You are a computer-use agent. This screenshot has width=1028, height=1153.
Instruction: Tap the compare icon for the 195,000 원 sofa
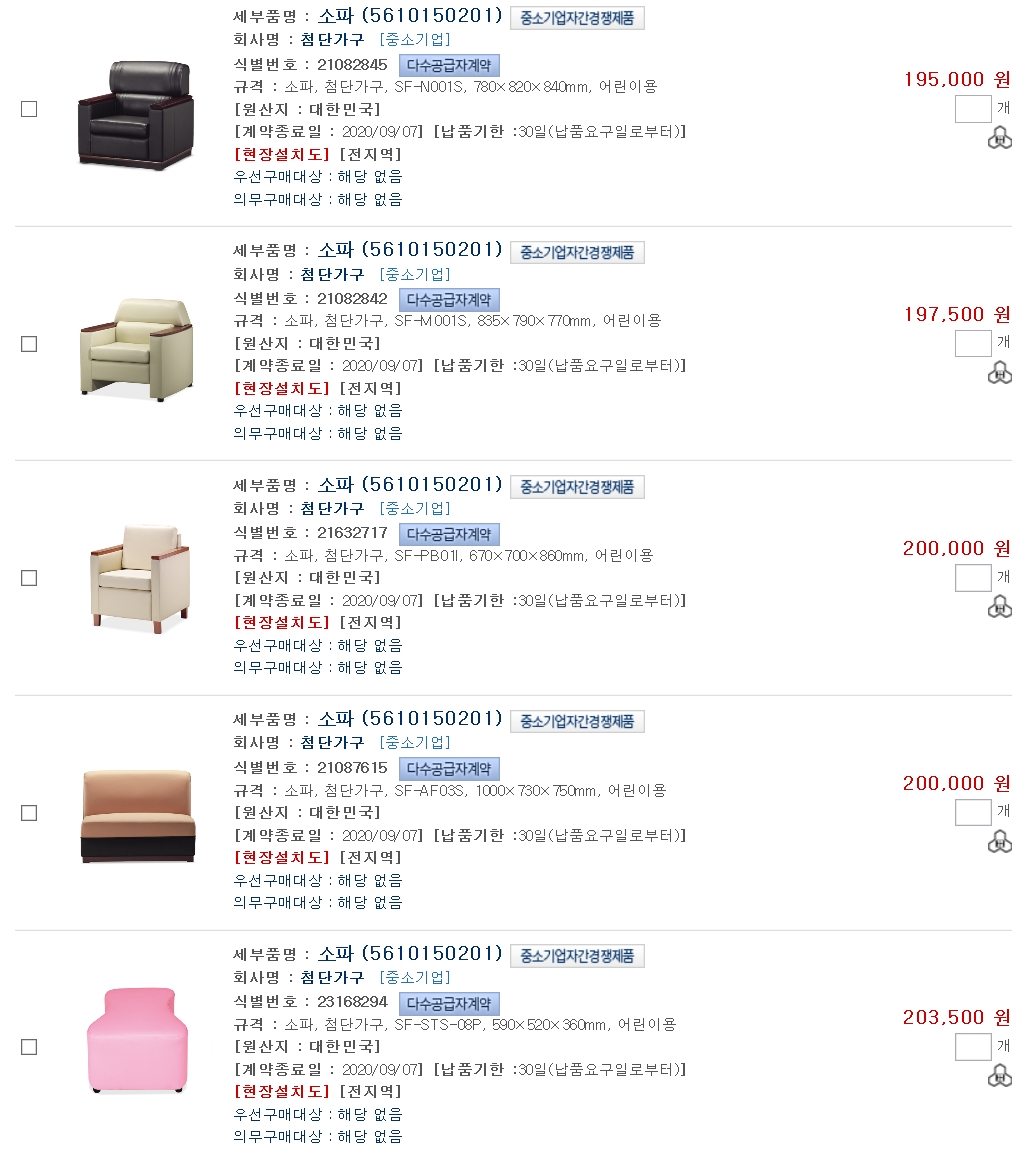999,139
